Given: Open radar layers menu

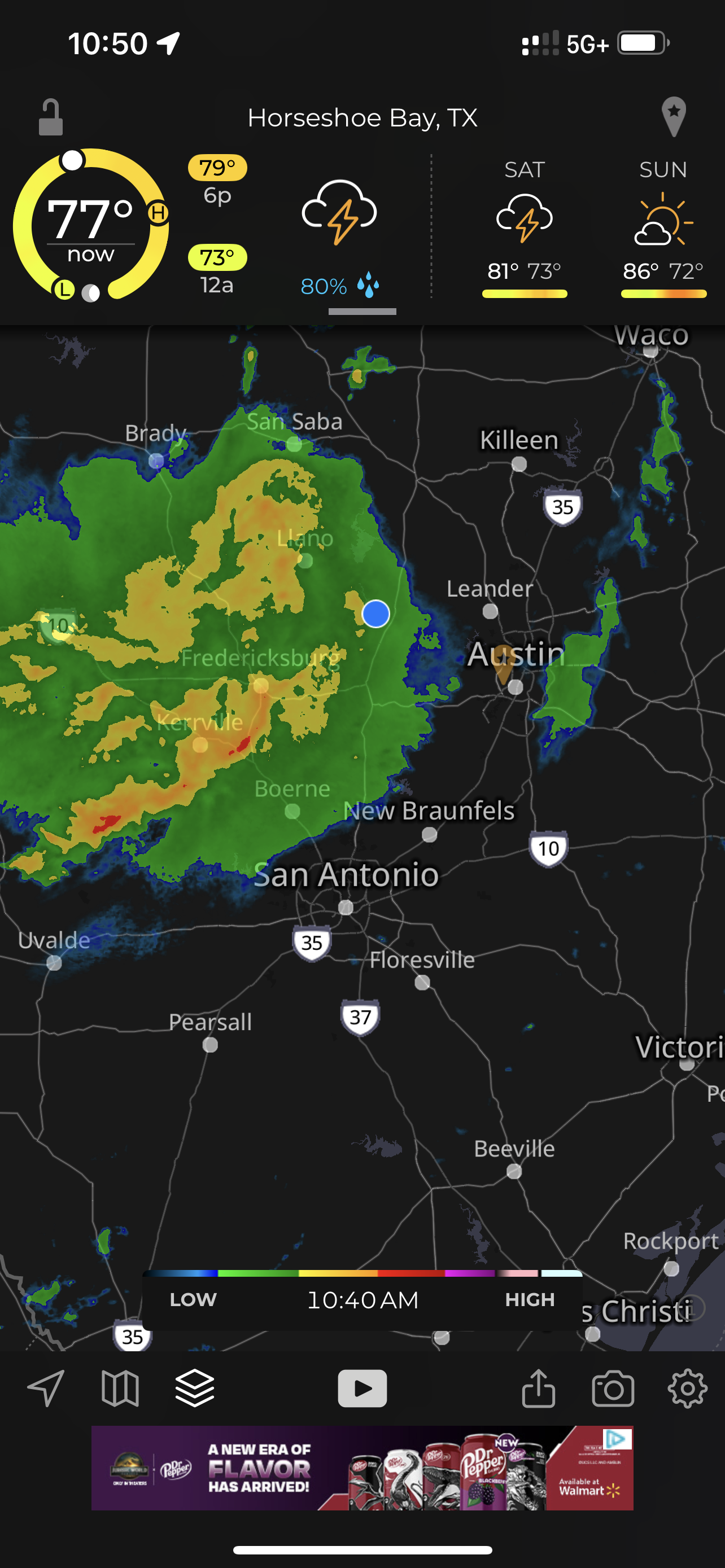Looking at the screenshot, I should [195, 1389].
